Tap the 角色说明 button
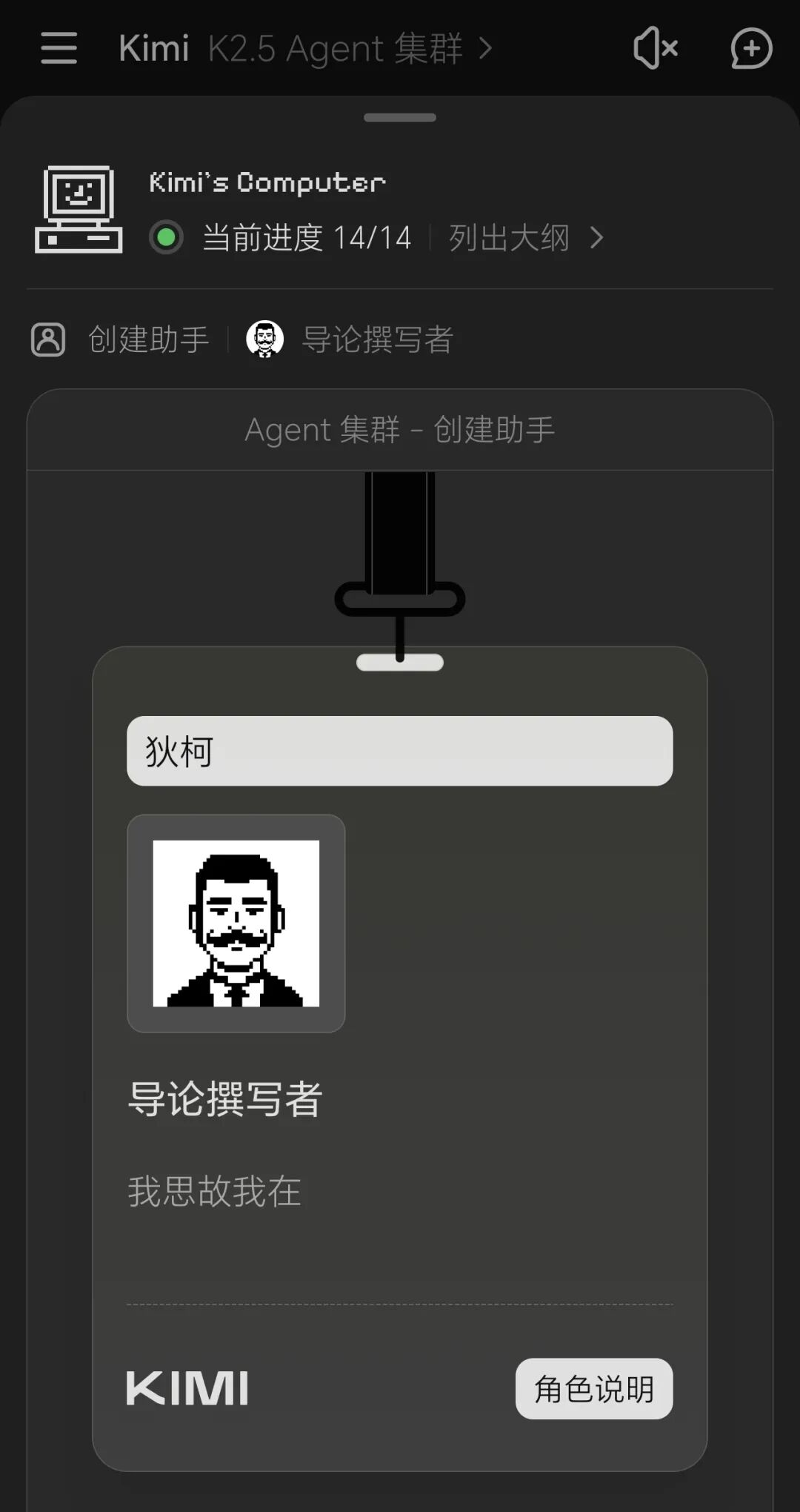 593,1388
